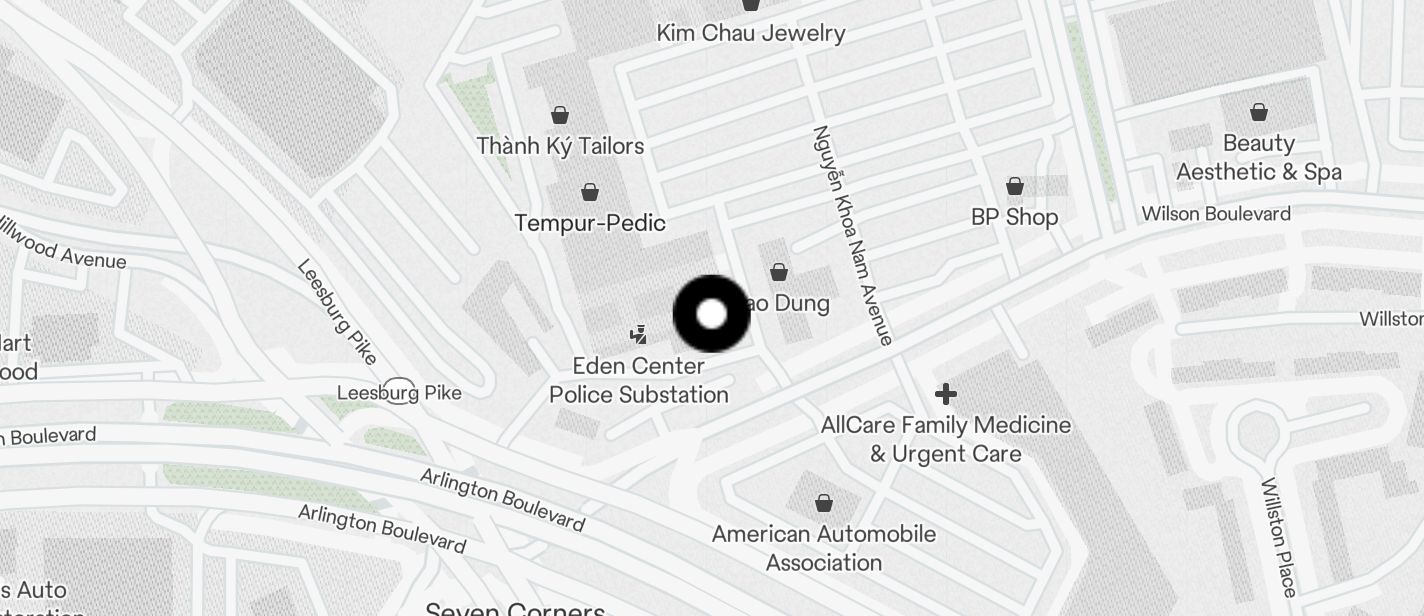The height and width of the screenshot is (616, 1424).
Task: Select the Tempur-Pedic shop marker
Action: pyautogui.click(x=590, y=192)
